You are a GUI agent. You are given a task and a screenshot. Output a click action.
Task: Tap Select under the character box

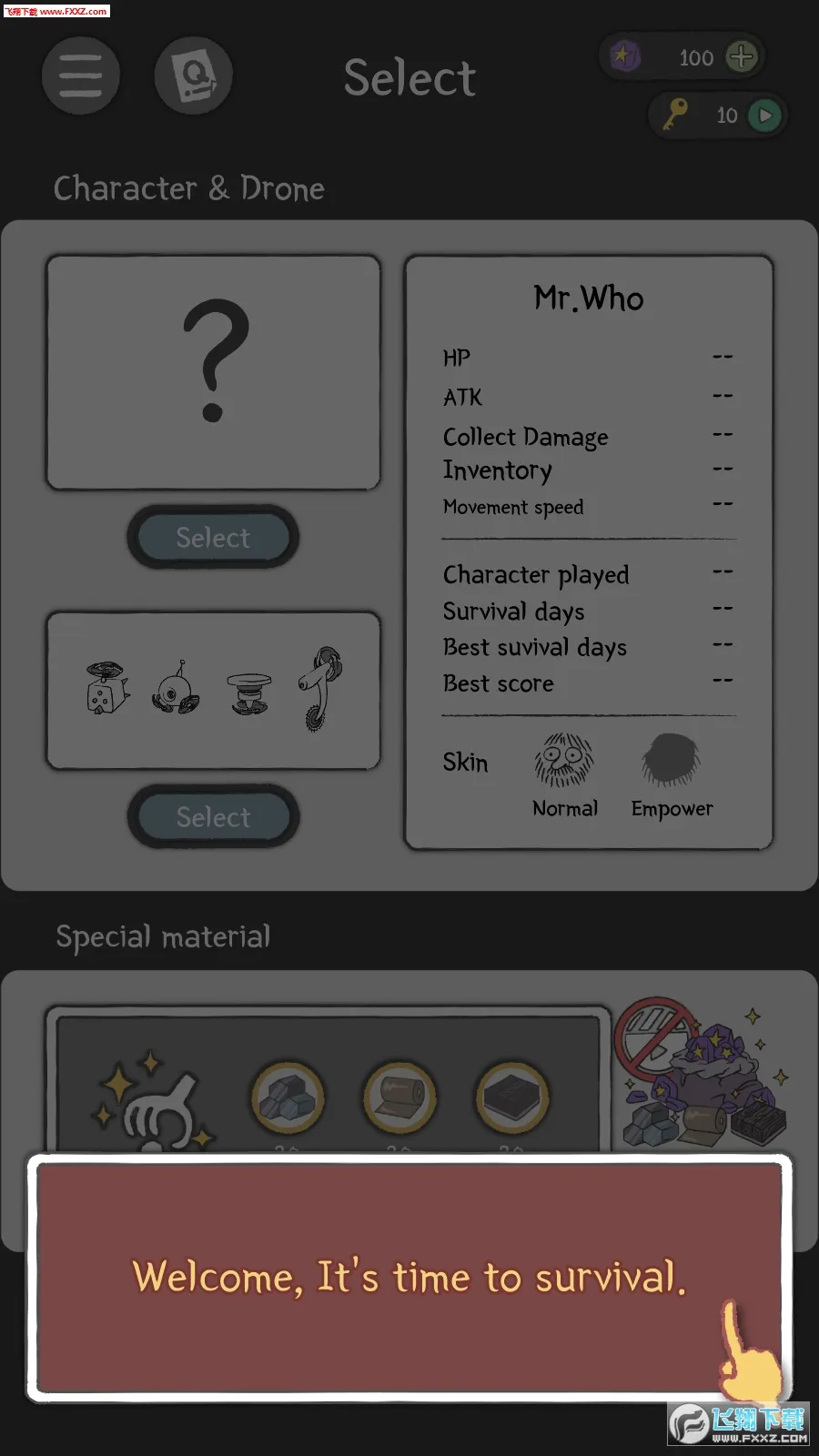213,538
